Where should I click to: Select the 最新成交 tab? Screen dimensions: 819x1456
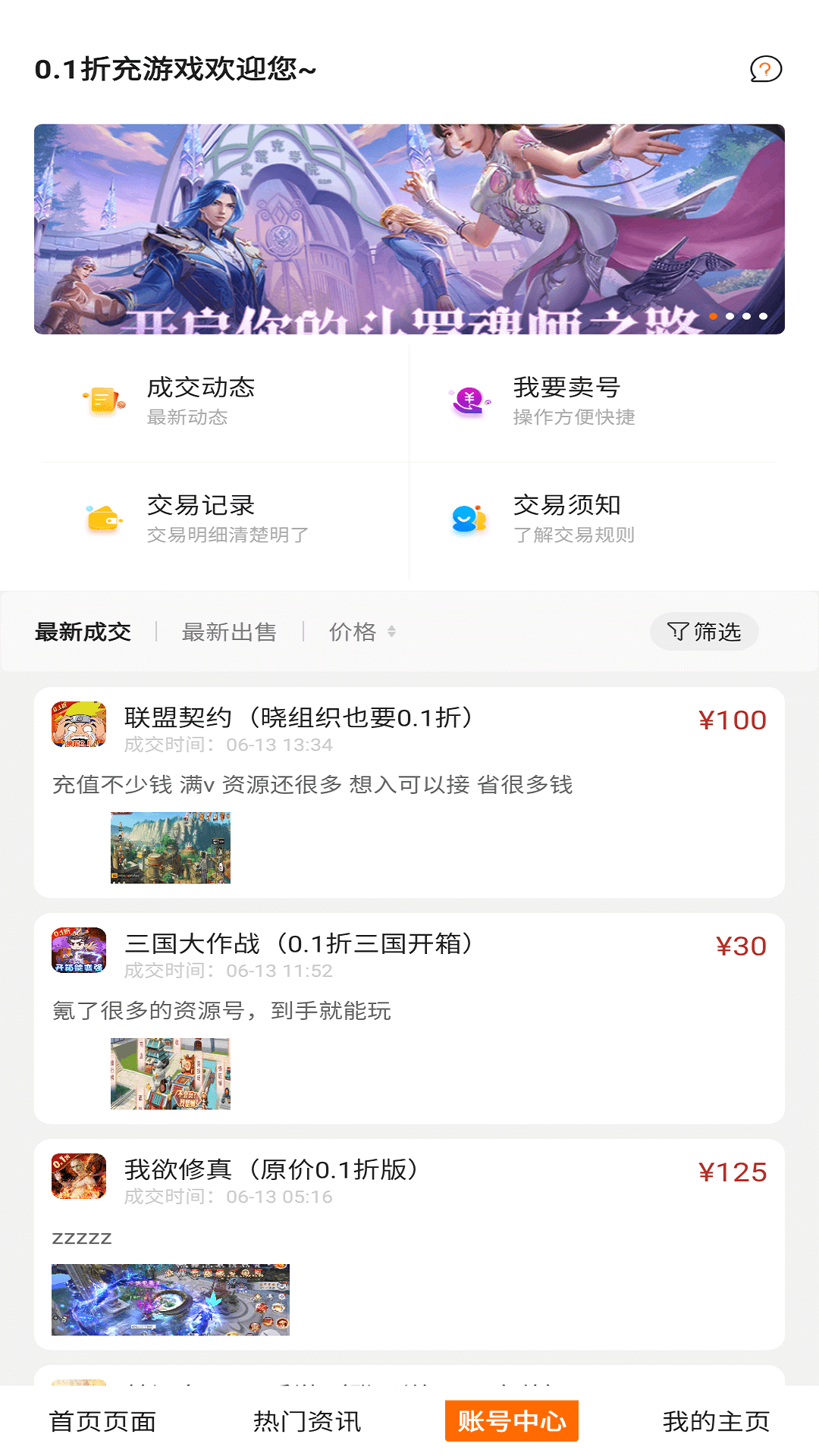(x=82, y=631)
